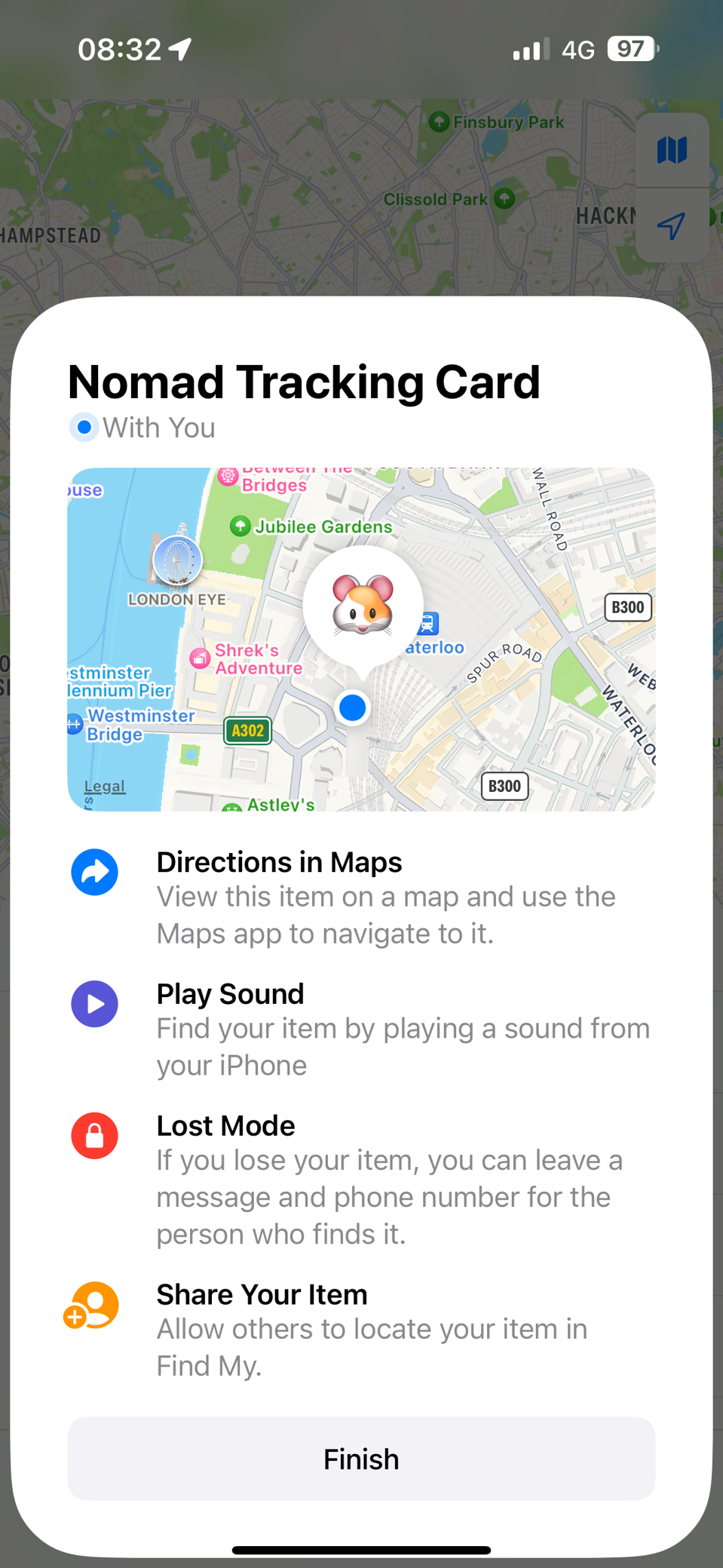Tap the blue location dot on map
The image size is (723, 1568).
[351, 707]
